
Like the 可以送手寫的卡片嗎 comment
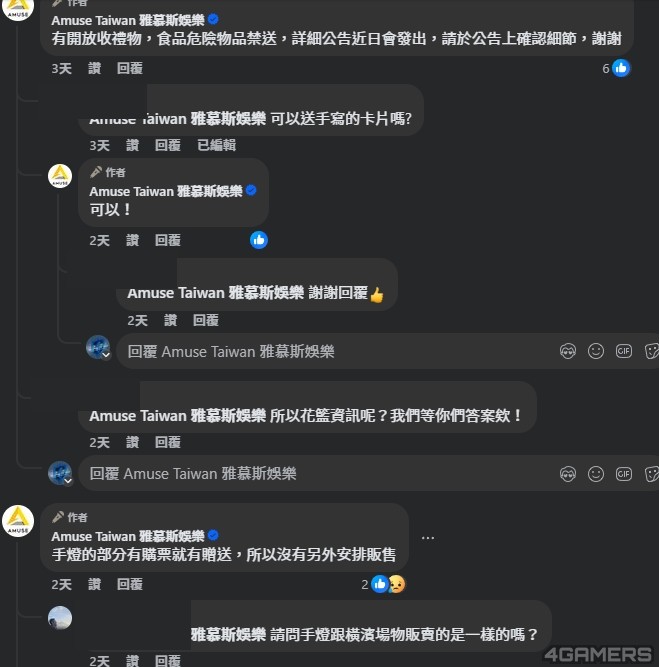[x=133, y=145]
